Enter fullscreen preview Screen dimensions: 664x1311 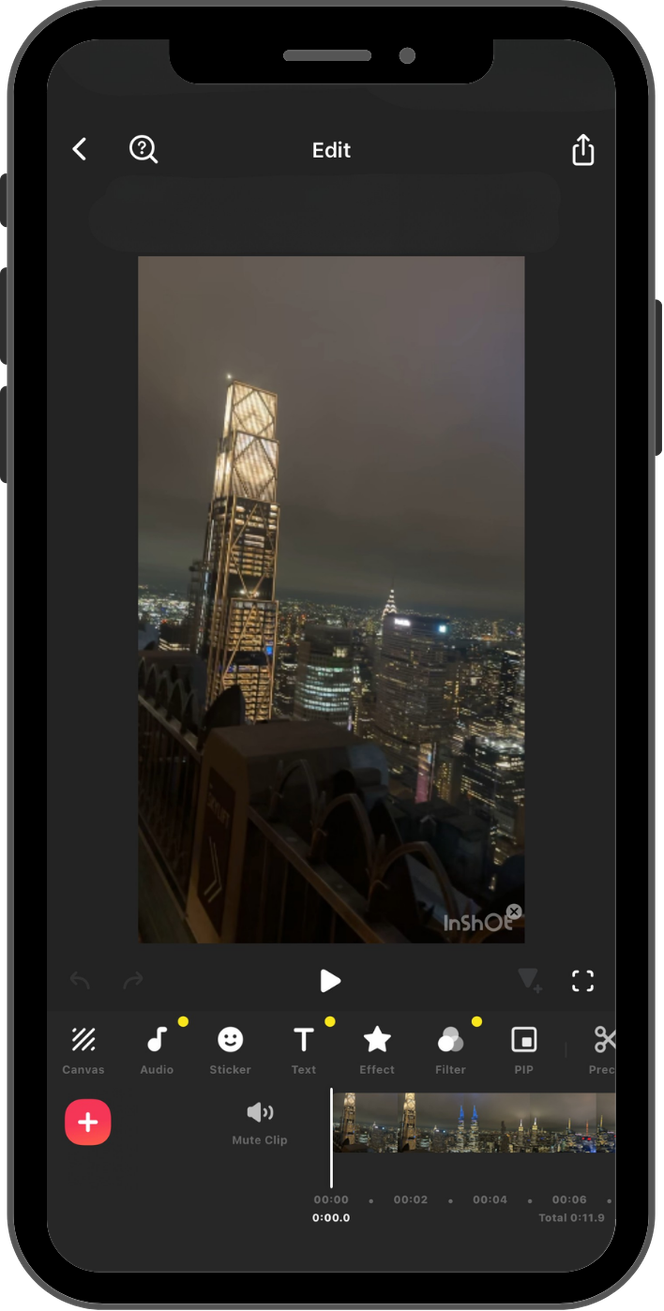click(583, 981)
